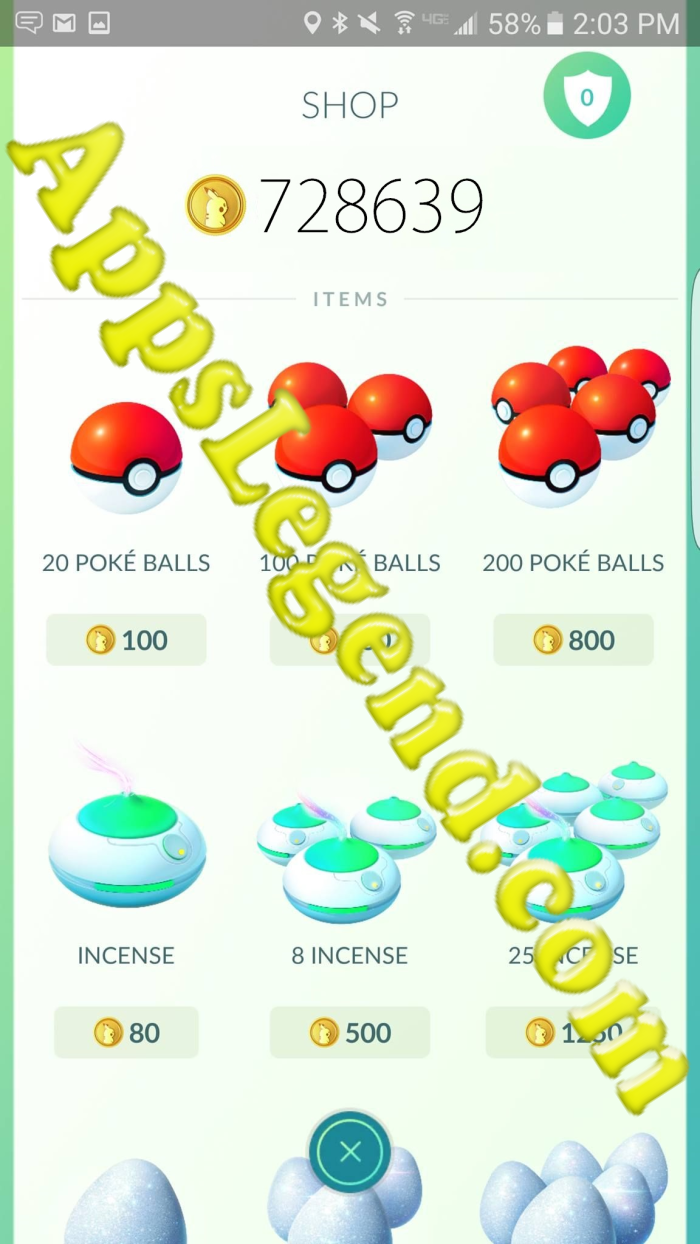
Task: Tap the price button under 25 Incense
Action: (x=573, y=1032)
